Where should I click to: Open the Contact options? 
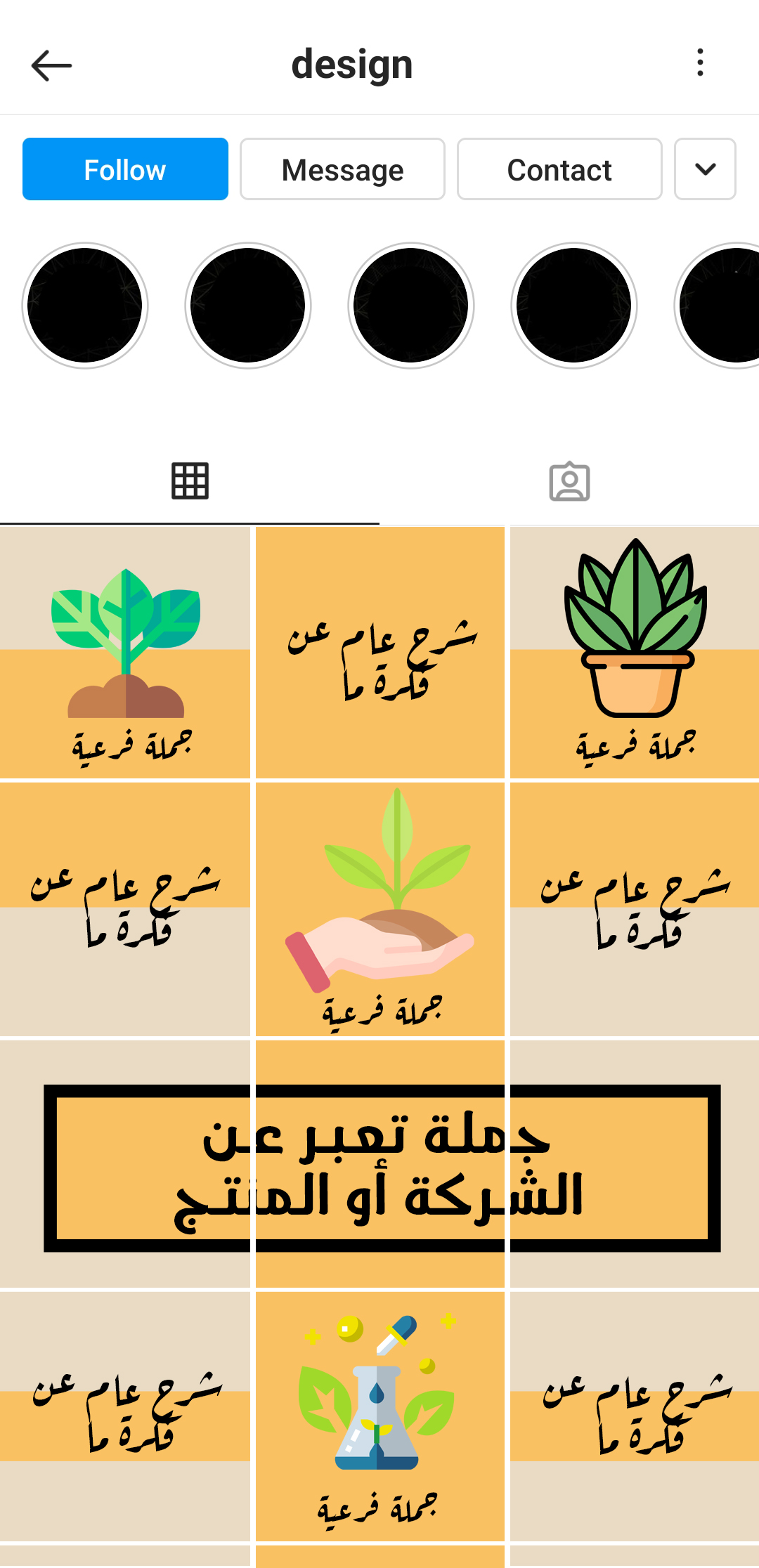[559, 169]
